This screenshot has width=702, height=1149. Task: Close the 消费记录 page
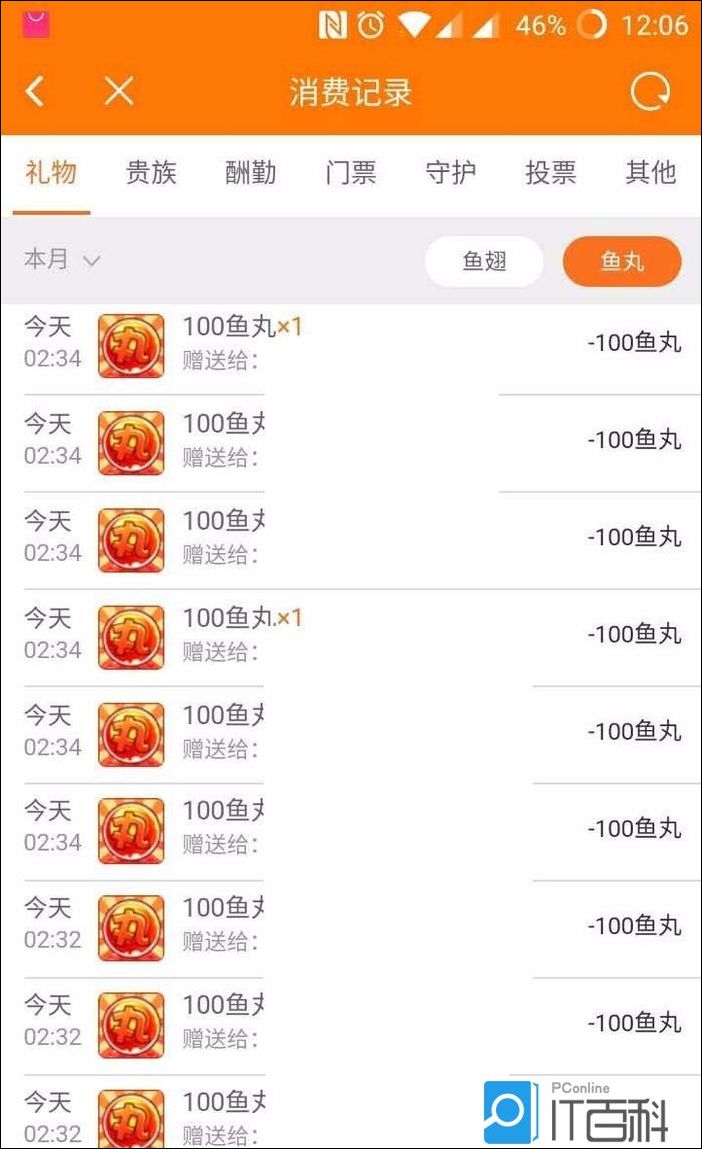119,92
